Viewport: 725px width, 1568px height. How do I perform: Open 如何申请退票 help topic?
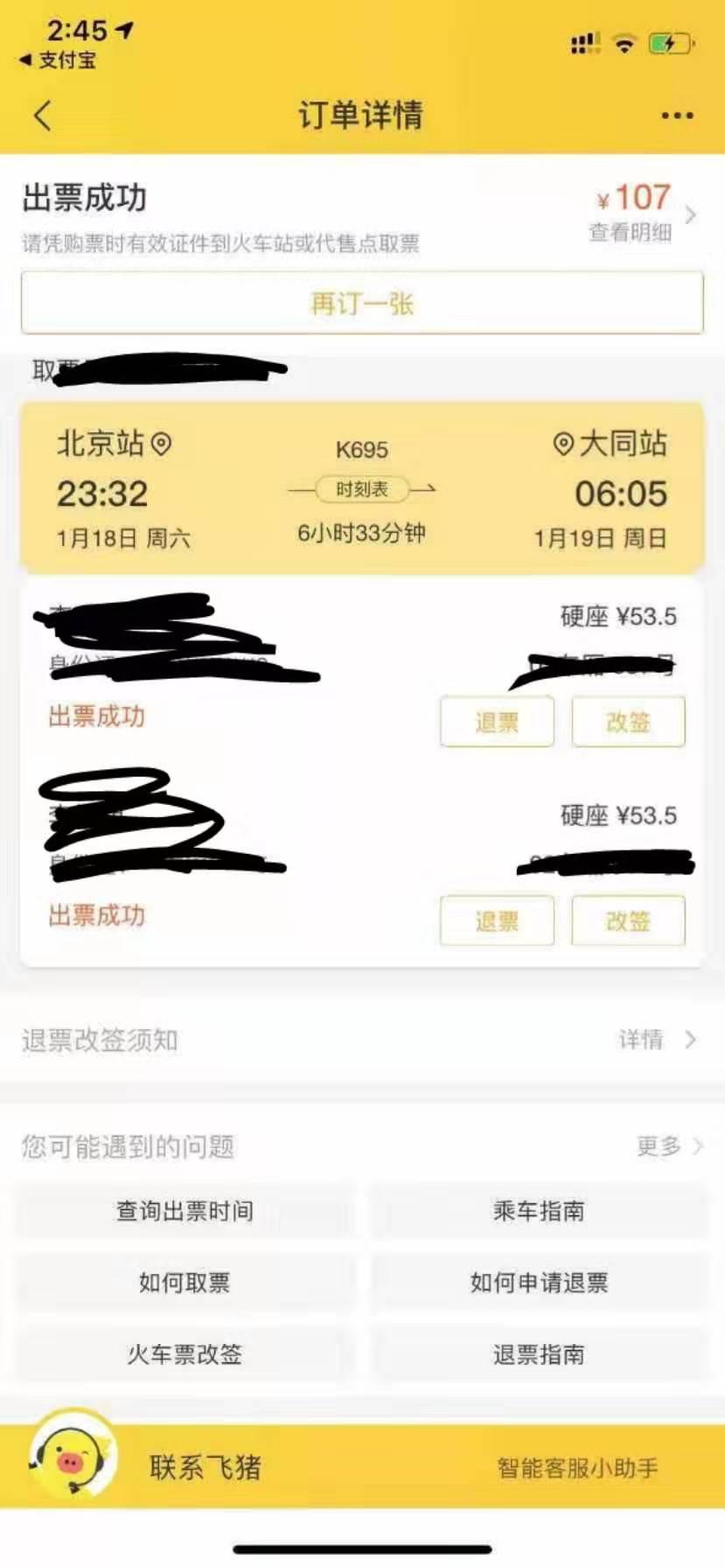pyautogui.click(x=539, y=1283)
